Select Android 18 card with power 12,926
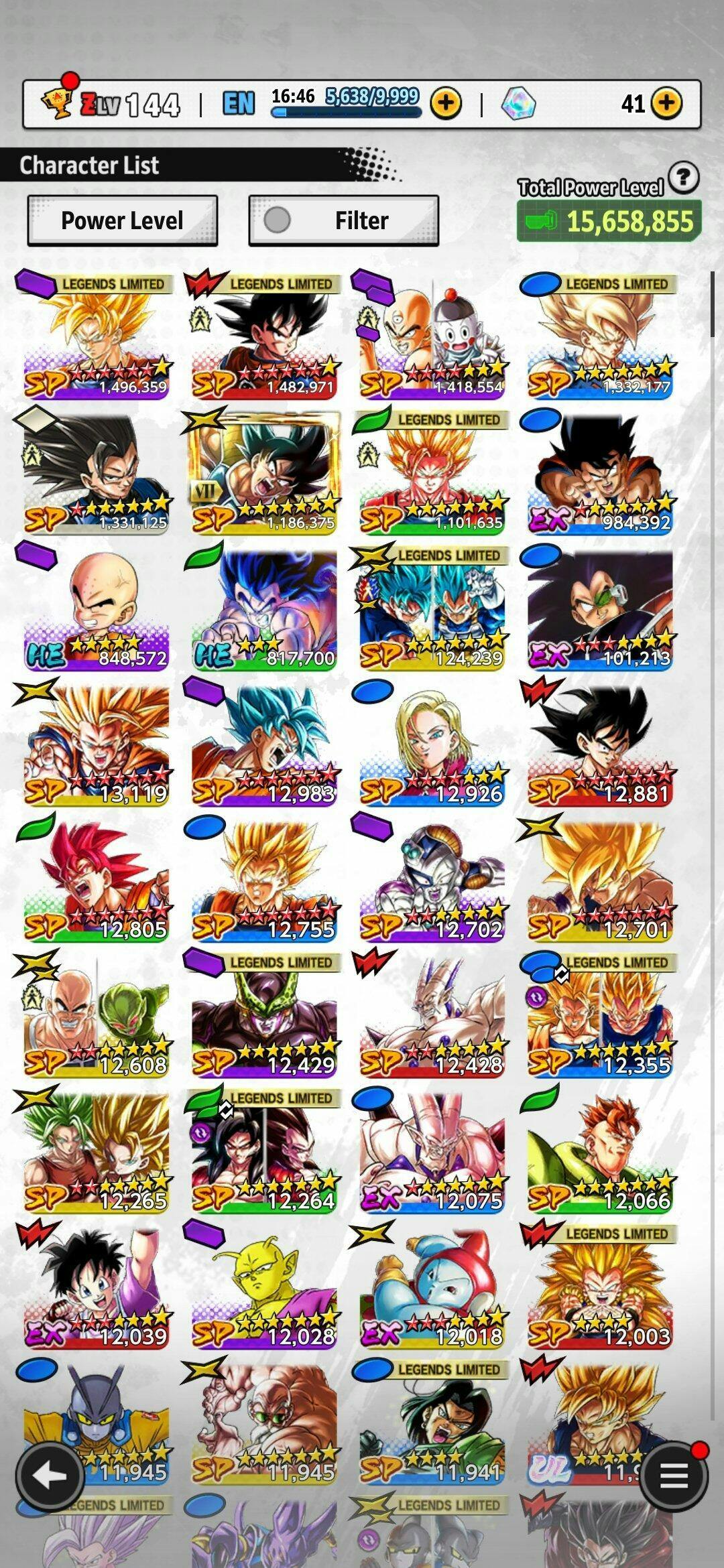This screenshot has height=1568, width=724. [x=432, y=744]
